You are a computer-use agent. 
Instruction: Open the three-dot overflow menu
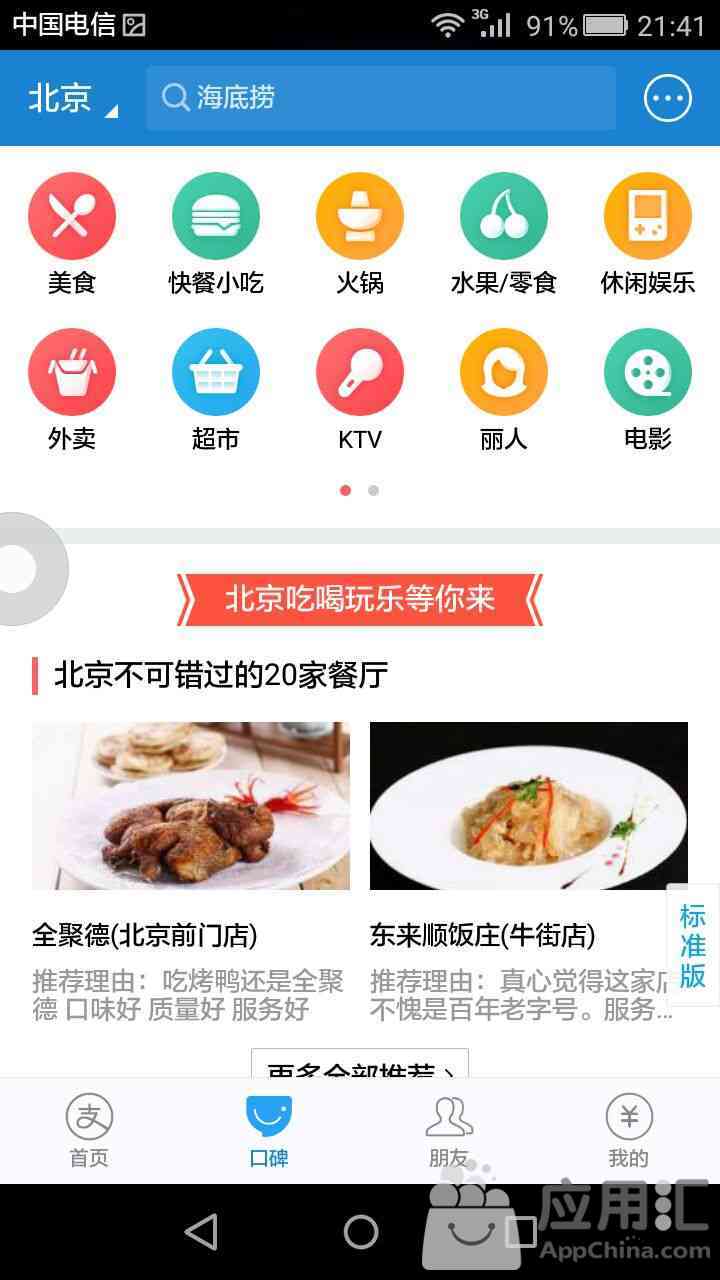[x=667, y=98]
